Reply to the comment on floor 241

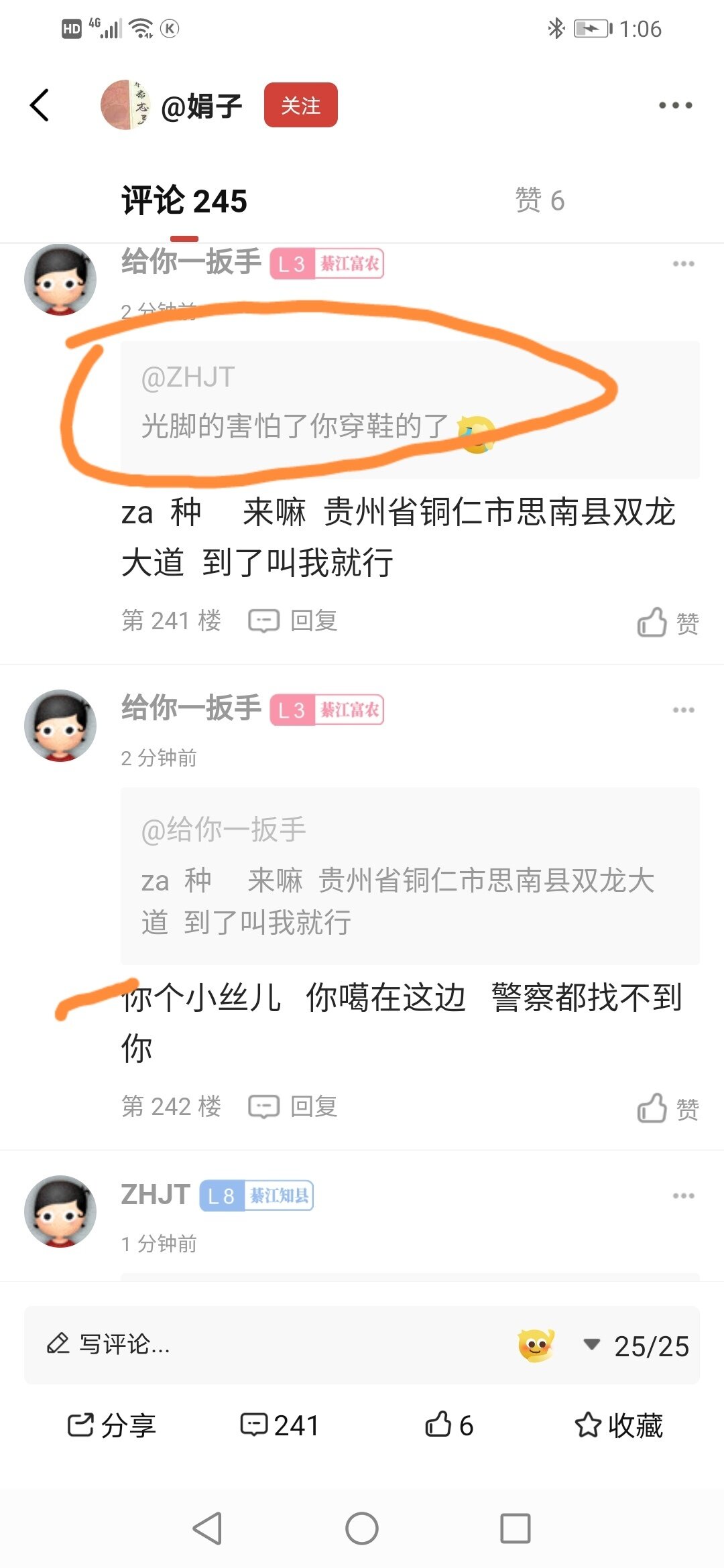pos(294,621)
